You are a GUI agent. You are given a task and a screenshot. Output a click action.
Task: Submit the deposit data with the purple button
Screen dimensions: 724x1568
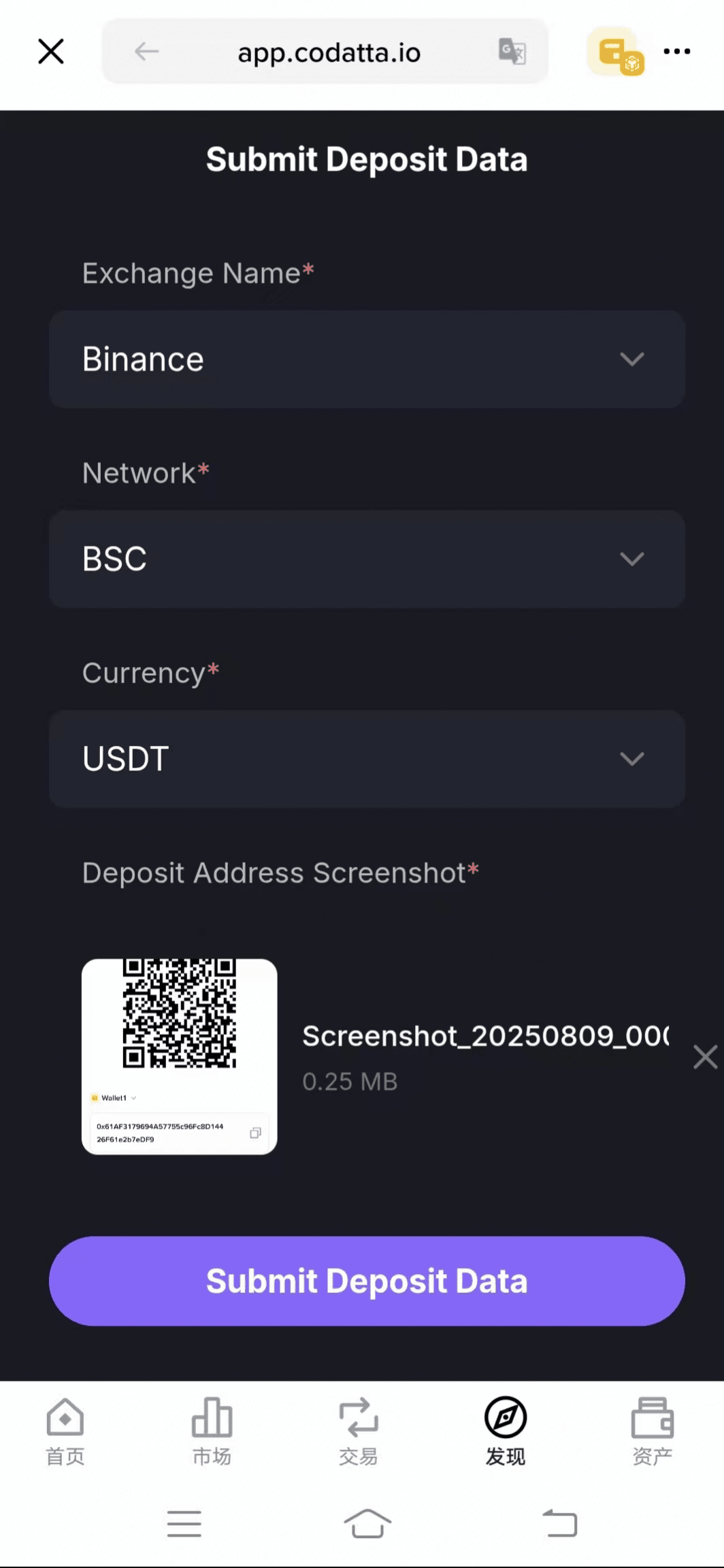(x=367, y=1281)
